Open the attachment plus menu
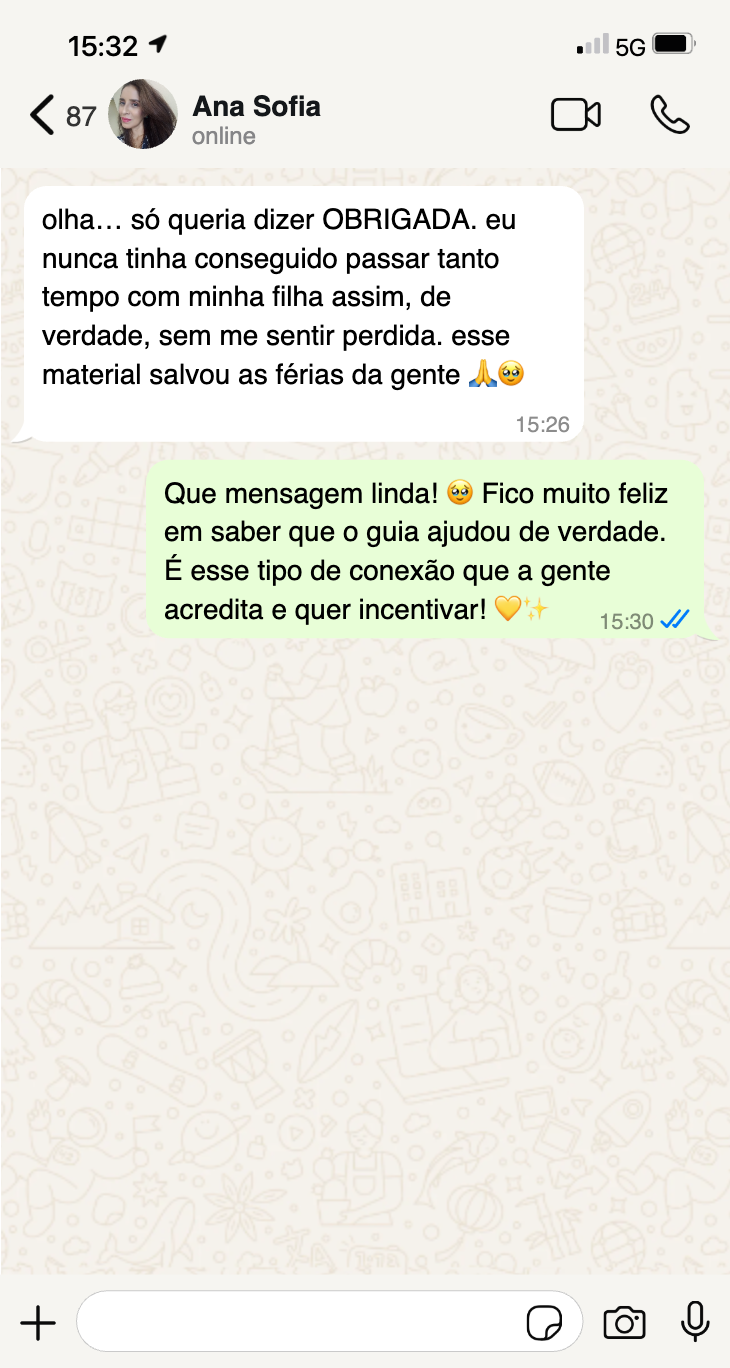Viewport: 730px width, 1368px height. point(37,1322)
